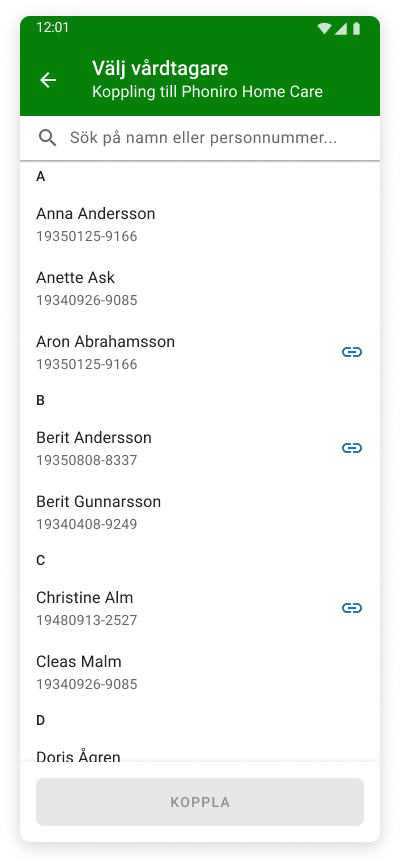Viewport: 400px width, 866px height.
Task: Select Cleas Malm
Action: [x=200, y=672]
